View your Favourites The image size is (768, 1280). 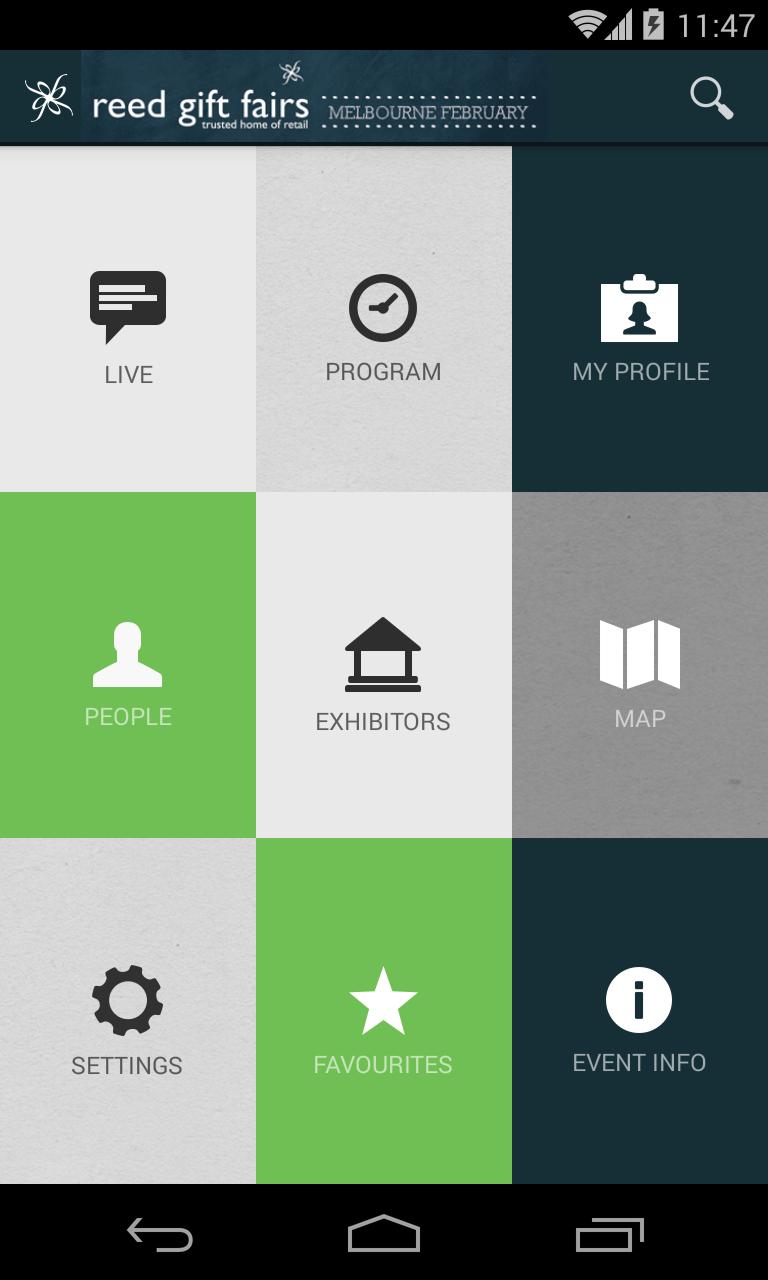coord(383,1011)
